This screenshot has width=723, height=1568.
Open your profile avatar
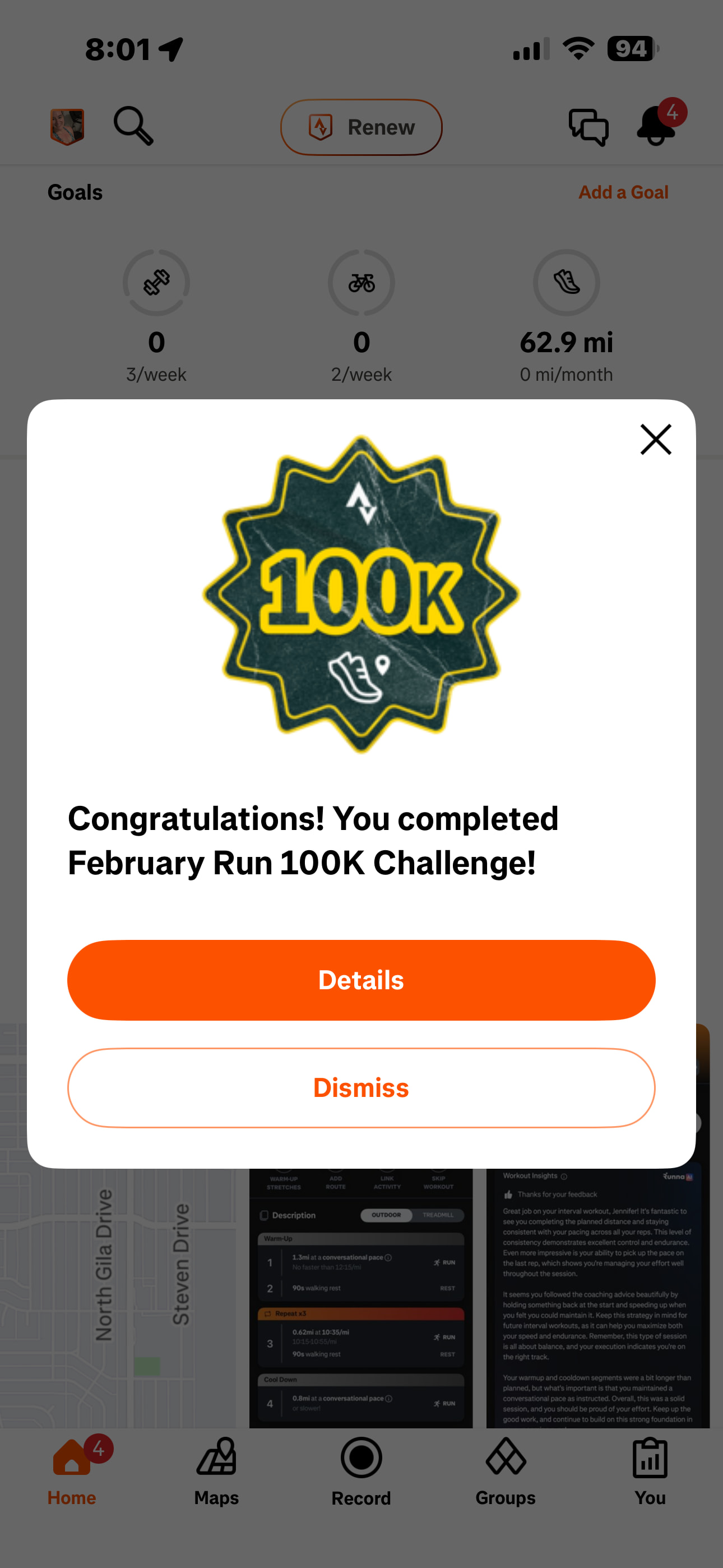pos(67,127)
